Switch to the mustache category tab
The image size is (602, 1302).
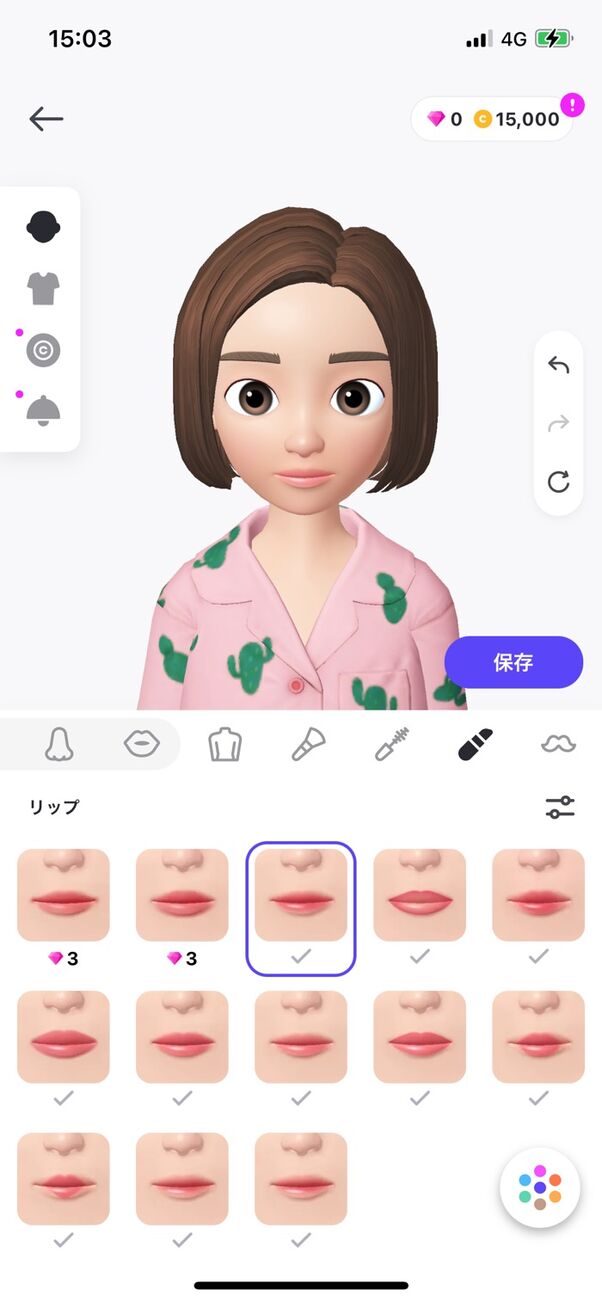(x=558, y=743)
